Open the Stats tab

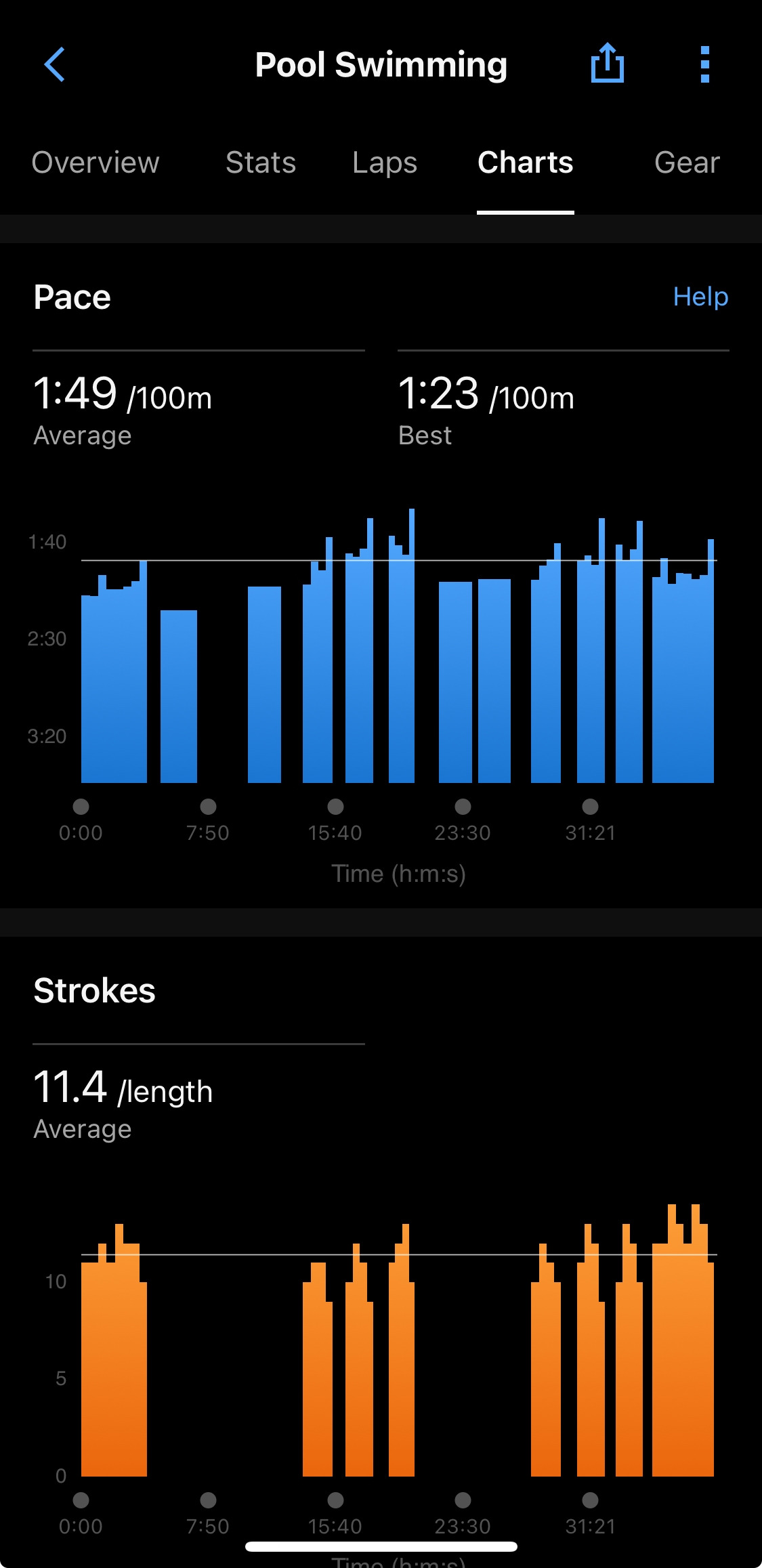[x=261, y=163]
